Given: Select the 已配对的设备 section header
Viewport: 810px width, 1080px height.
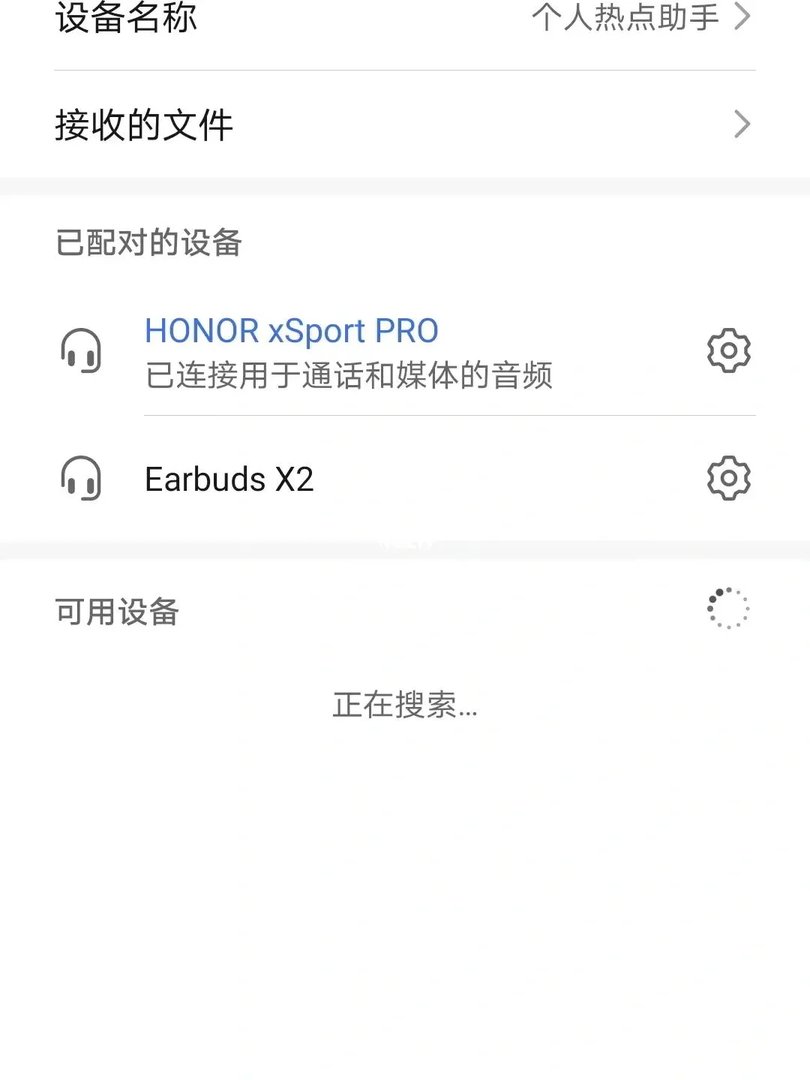Looking at the screenshot, I should pos(147,242).
